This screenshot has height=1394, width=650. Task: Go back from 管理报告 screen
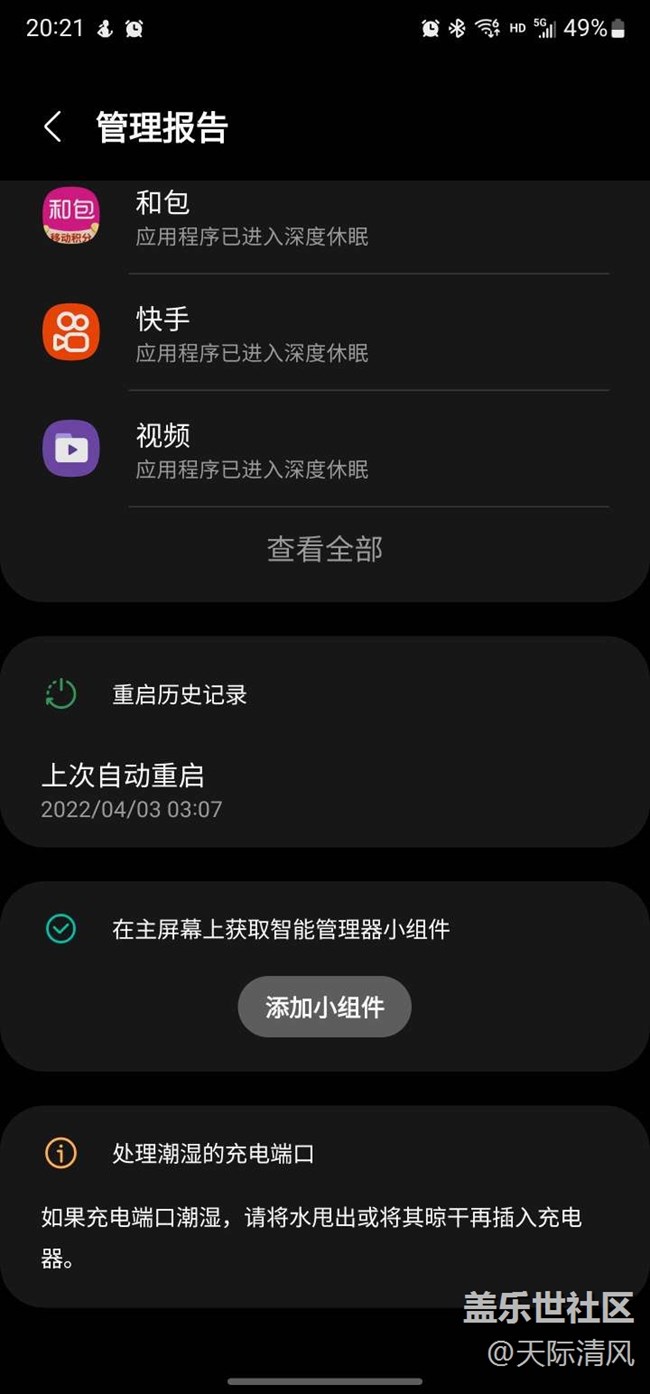tap(53, 127)
